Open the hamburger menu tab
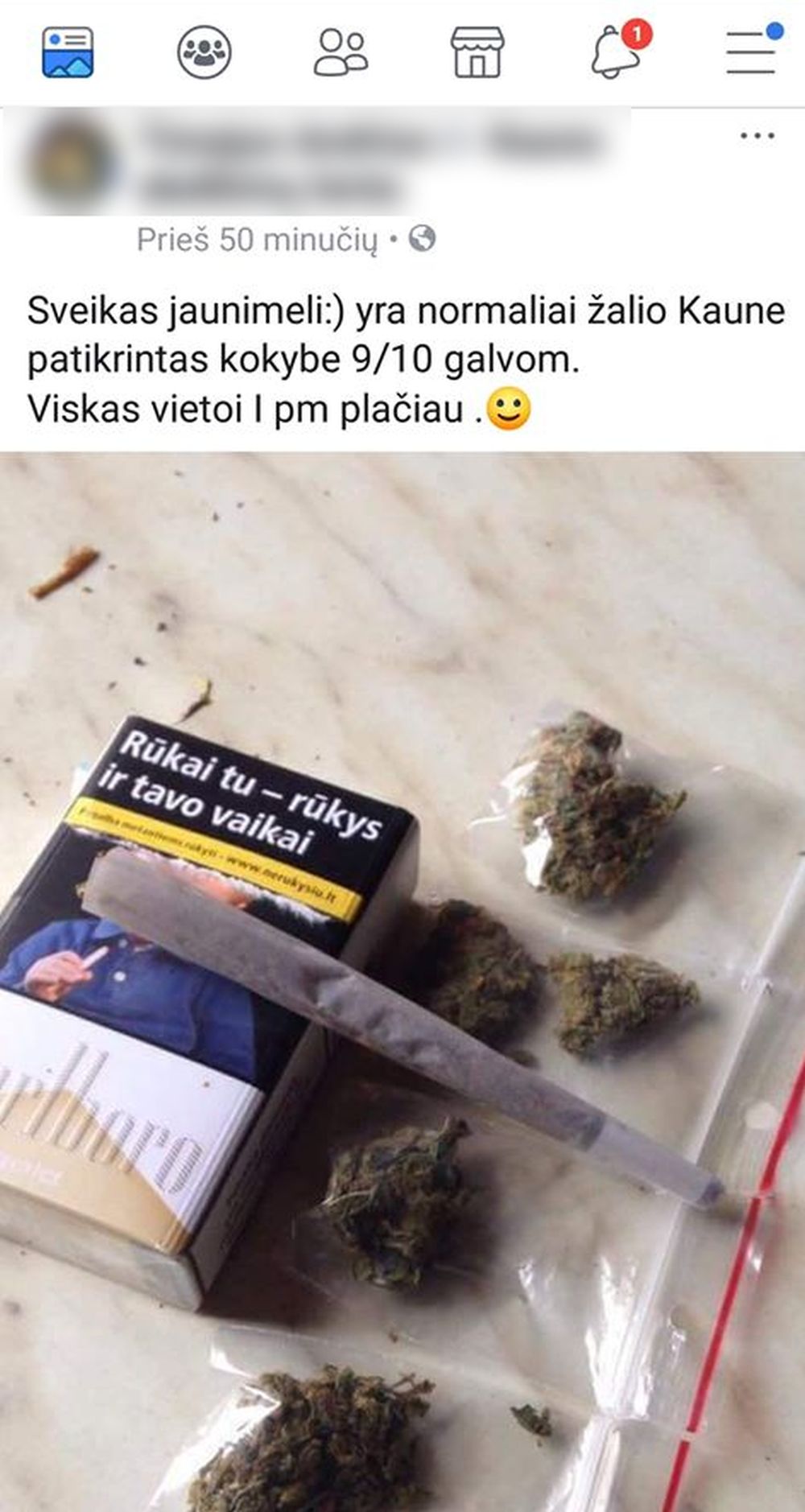This screenshot has height=1512, width=805. [x=751, y=52]
